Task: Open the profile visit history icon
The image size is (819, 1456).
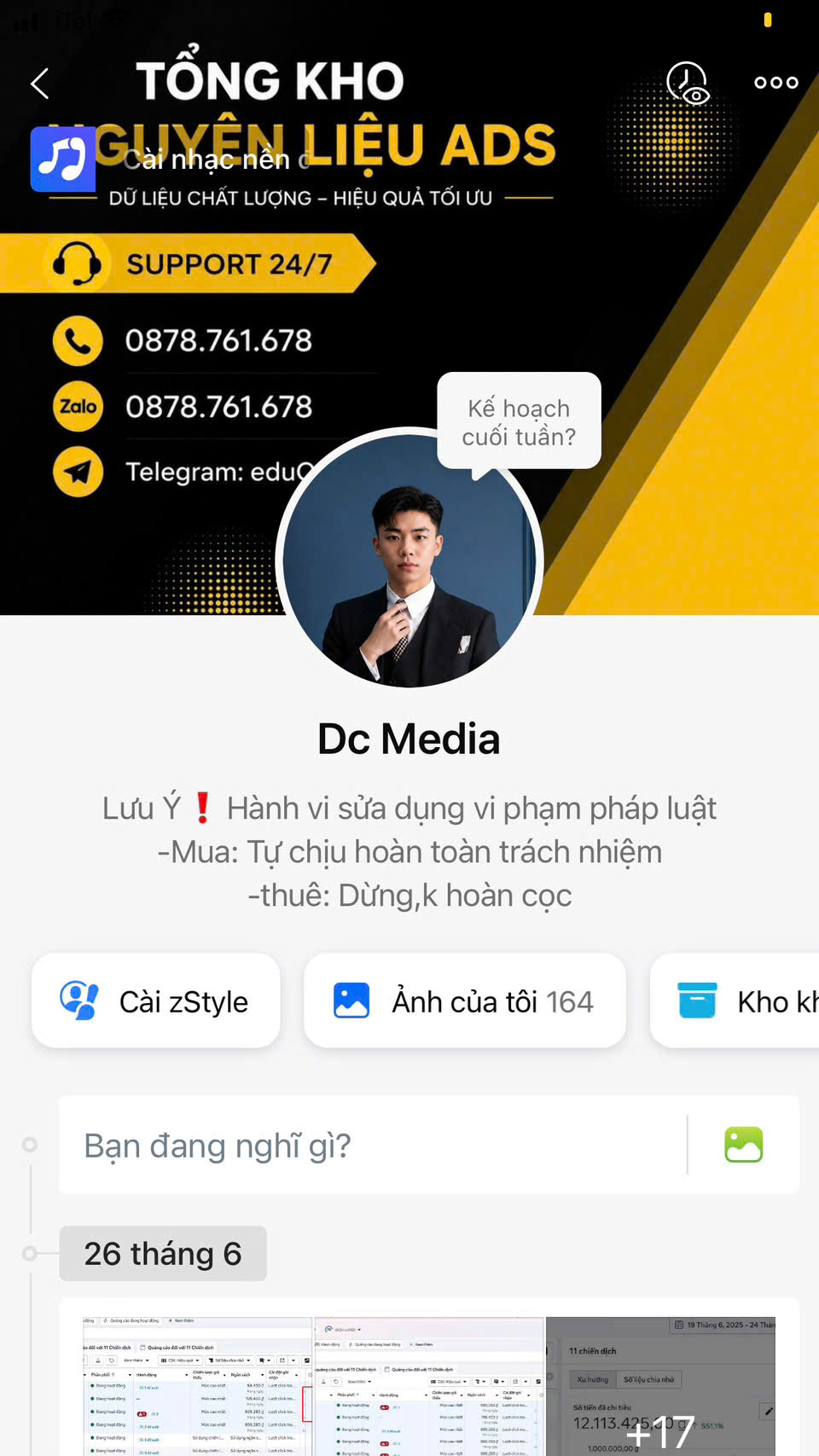Action: [687, 83]
